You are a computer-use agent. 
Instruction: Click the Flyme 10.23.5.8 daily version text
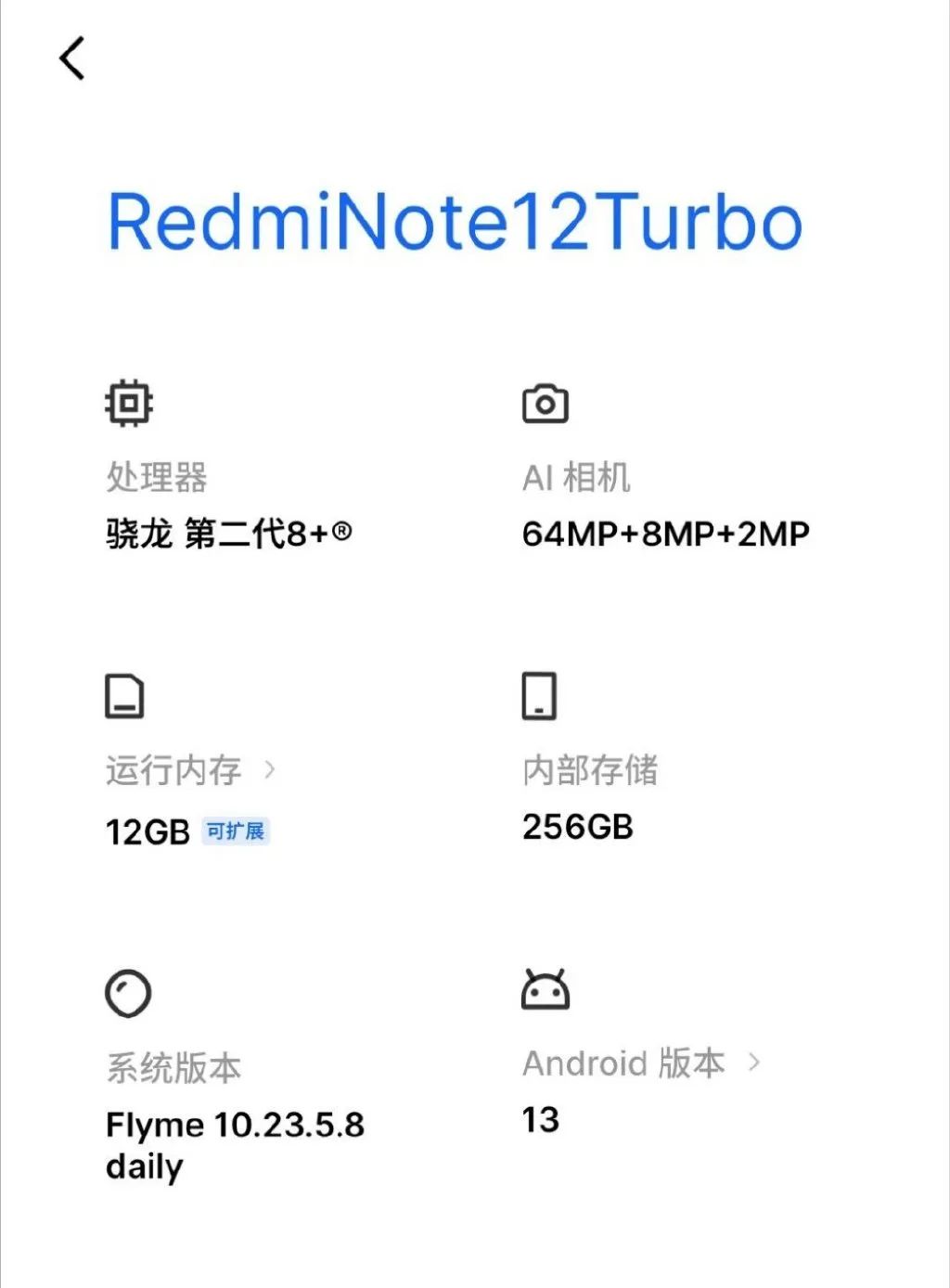(236, 1143)
